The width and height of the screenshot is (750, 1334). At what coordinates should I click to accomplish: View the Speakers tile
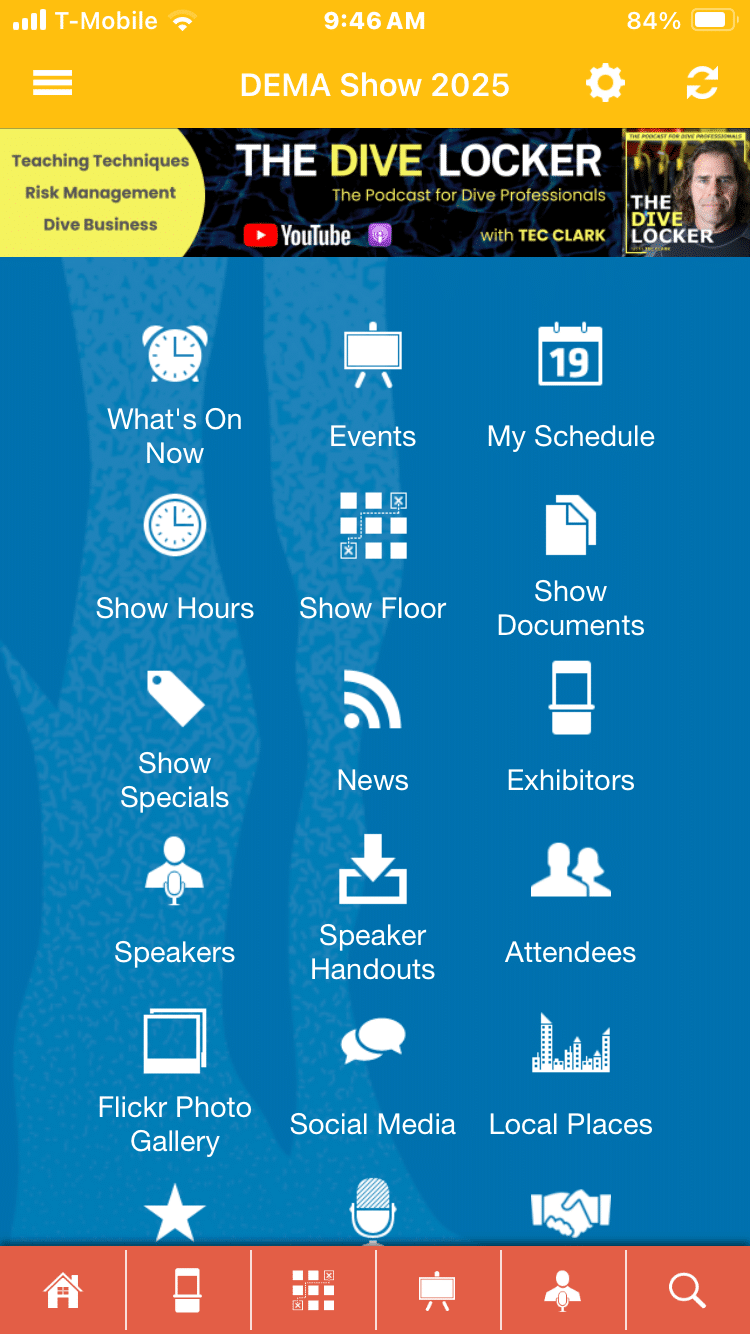tap(175, 902)
